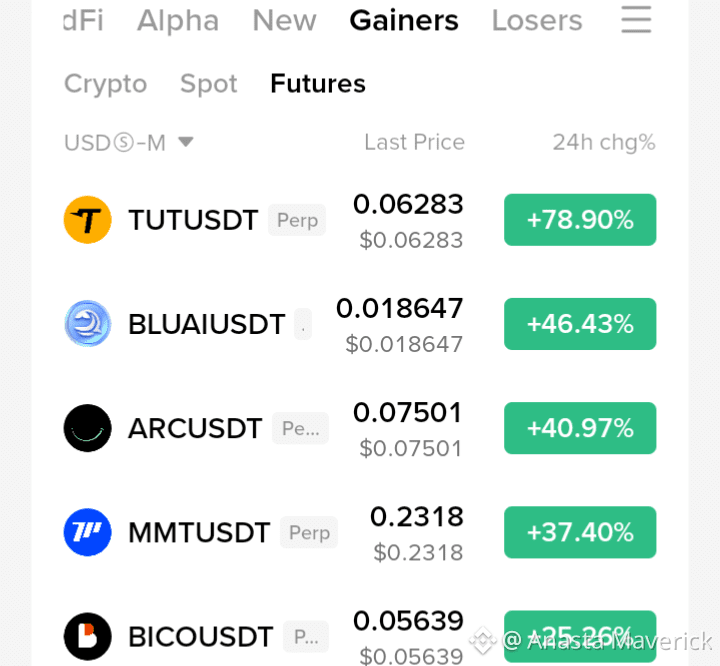Open the MMTUSDT perpetual row
This screenshot has width=720, height=666.
pos(360,532)
